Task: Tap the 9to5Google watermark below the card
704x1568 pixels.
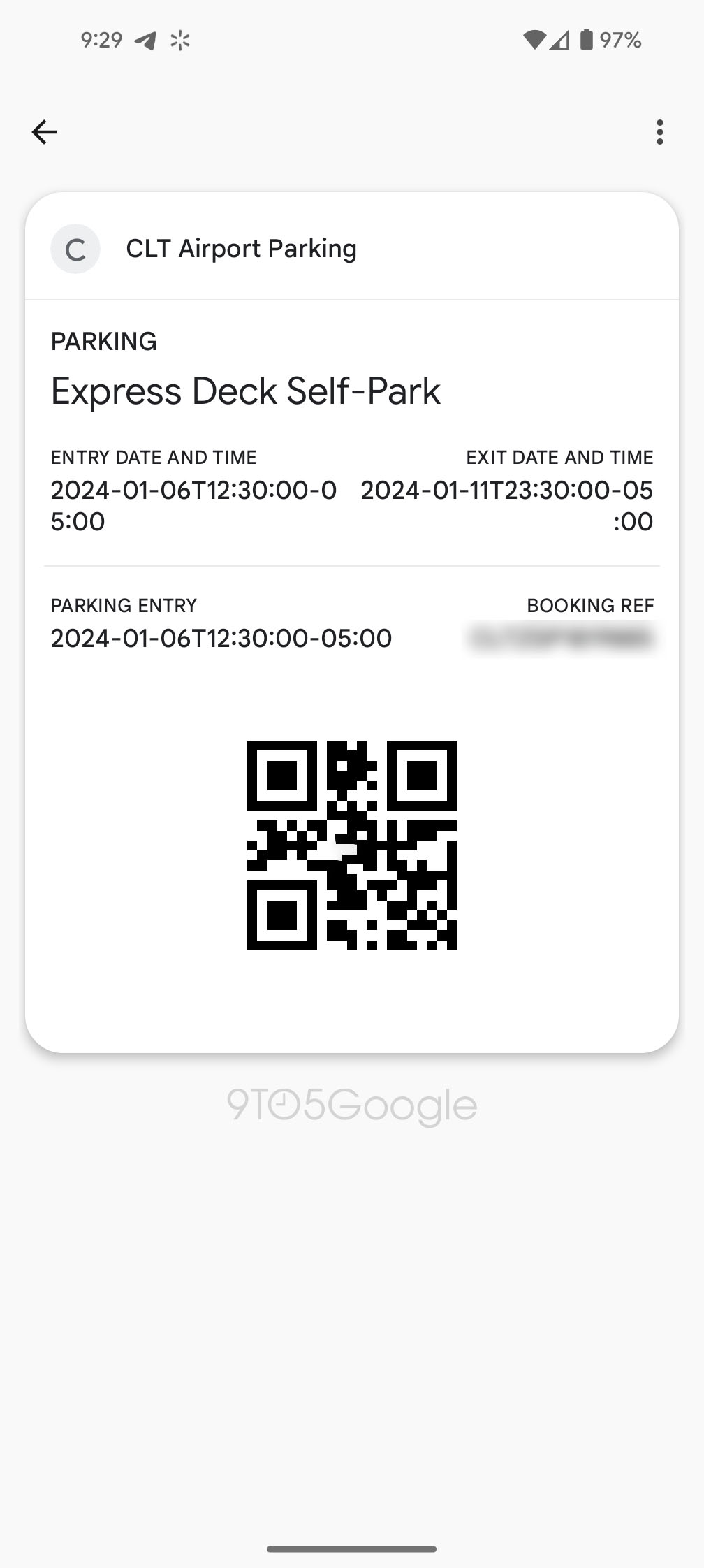Action: click(x=352, y=1104)
